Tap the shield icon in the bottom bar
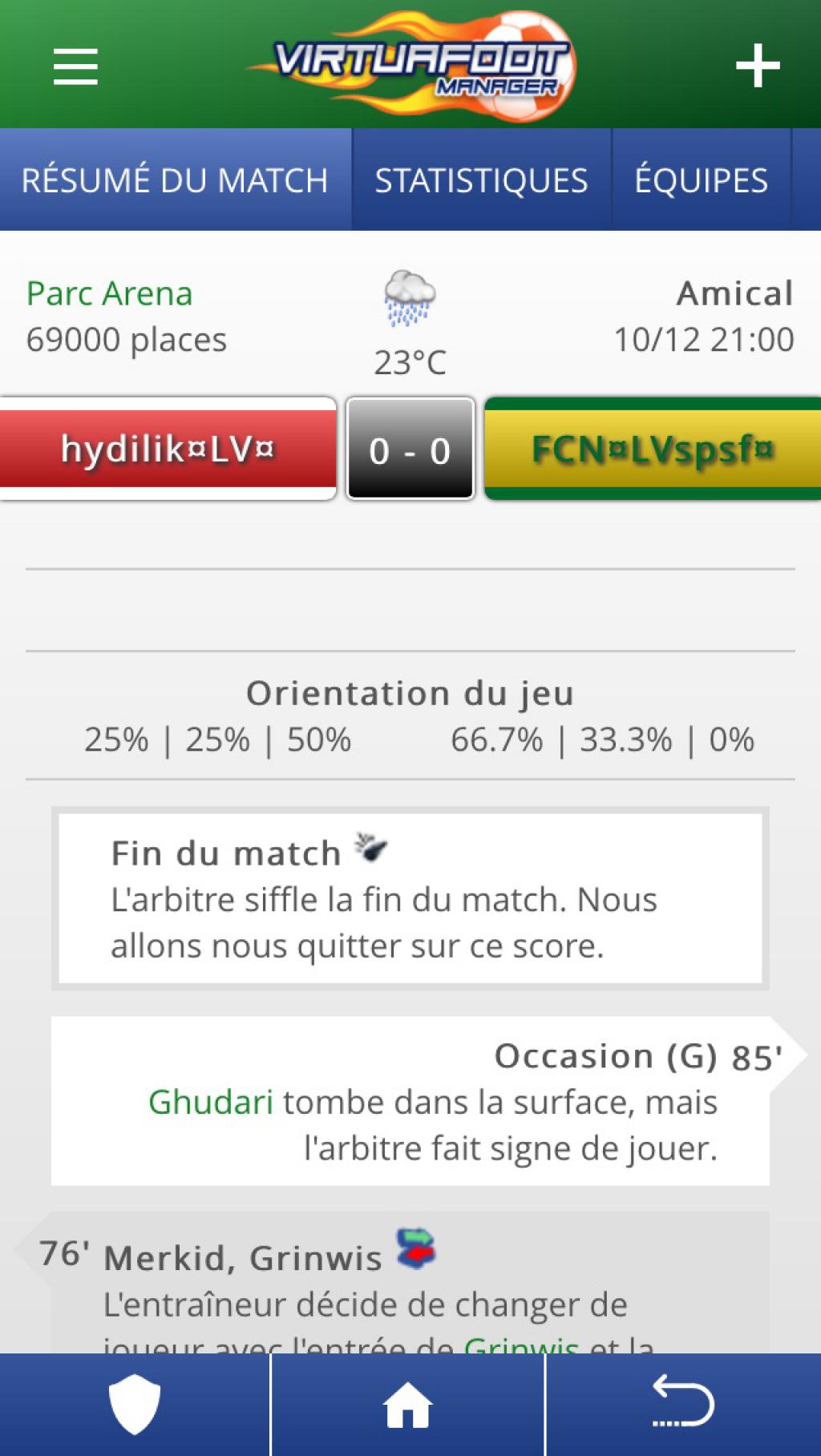Image resolution: width=821 pixels, height=1456 pixels. (135, 1405)
